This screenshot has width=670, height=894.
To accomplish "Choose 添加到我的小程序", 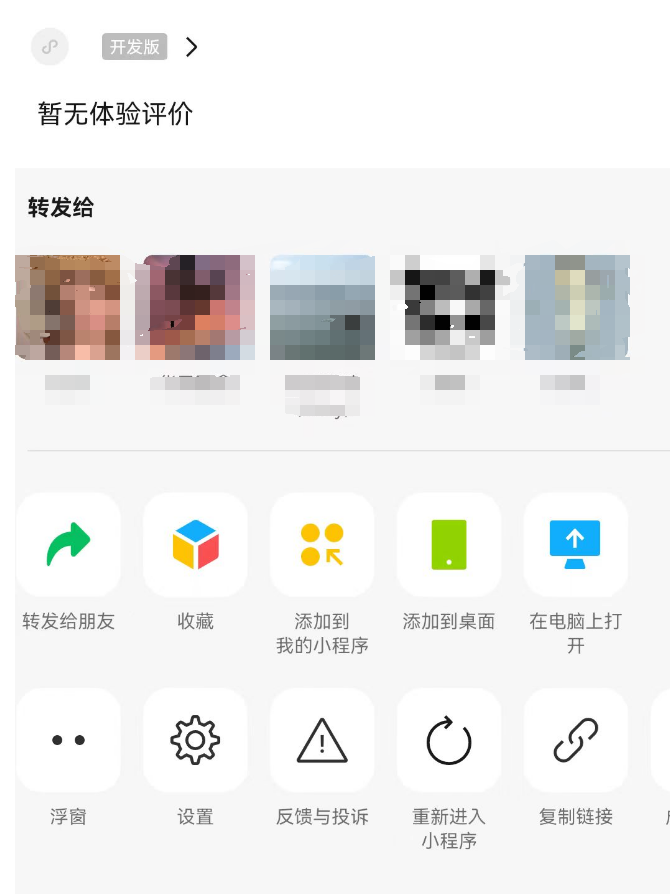I will (322, 545).
